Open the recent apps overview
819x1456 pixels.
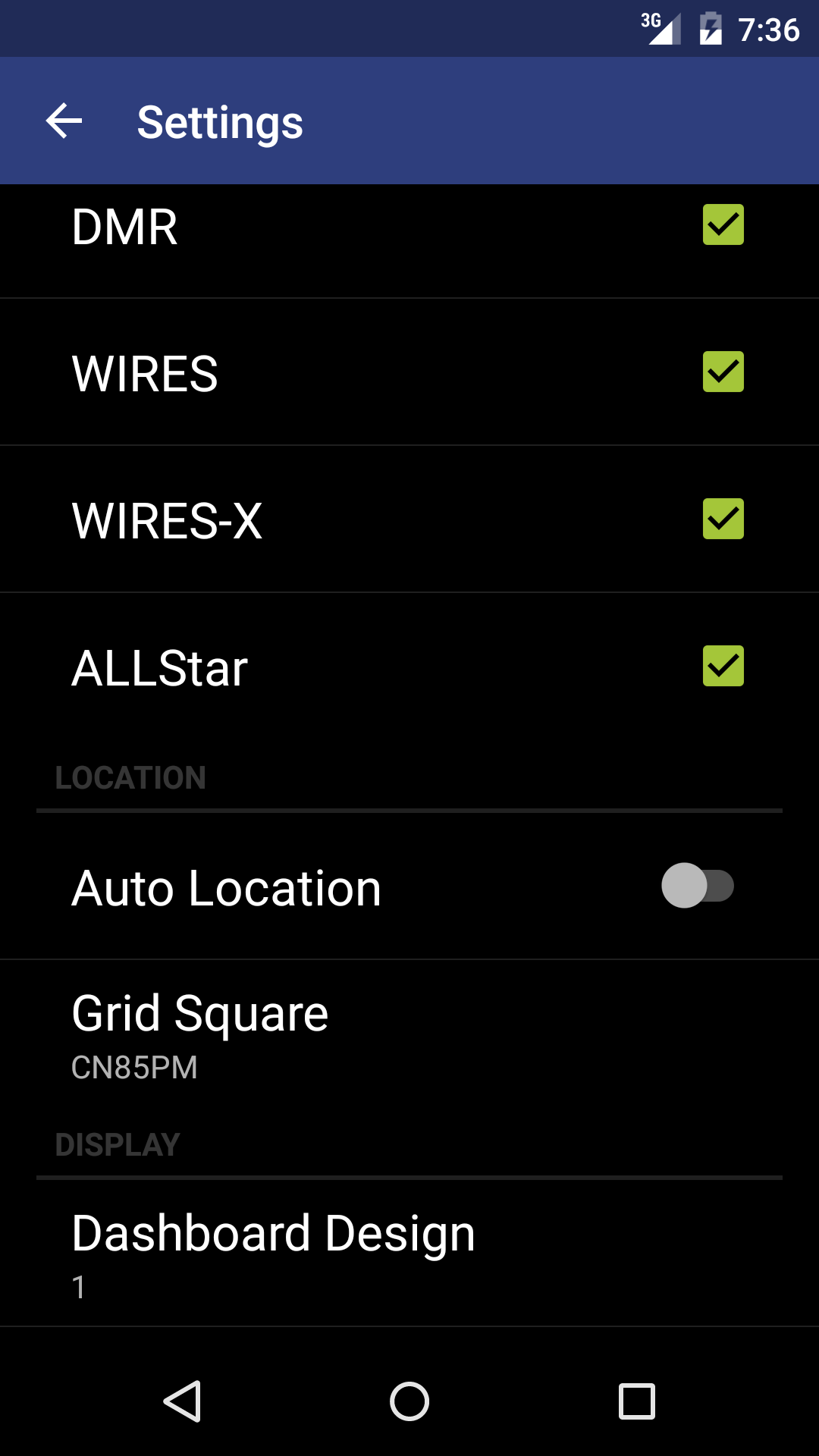[x=636, y=1401]
